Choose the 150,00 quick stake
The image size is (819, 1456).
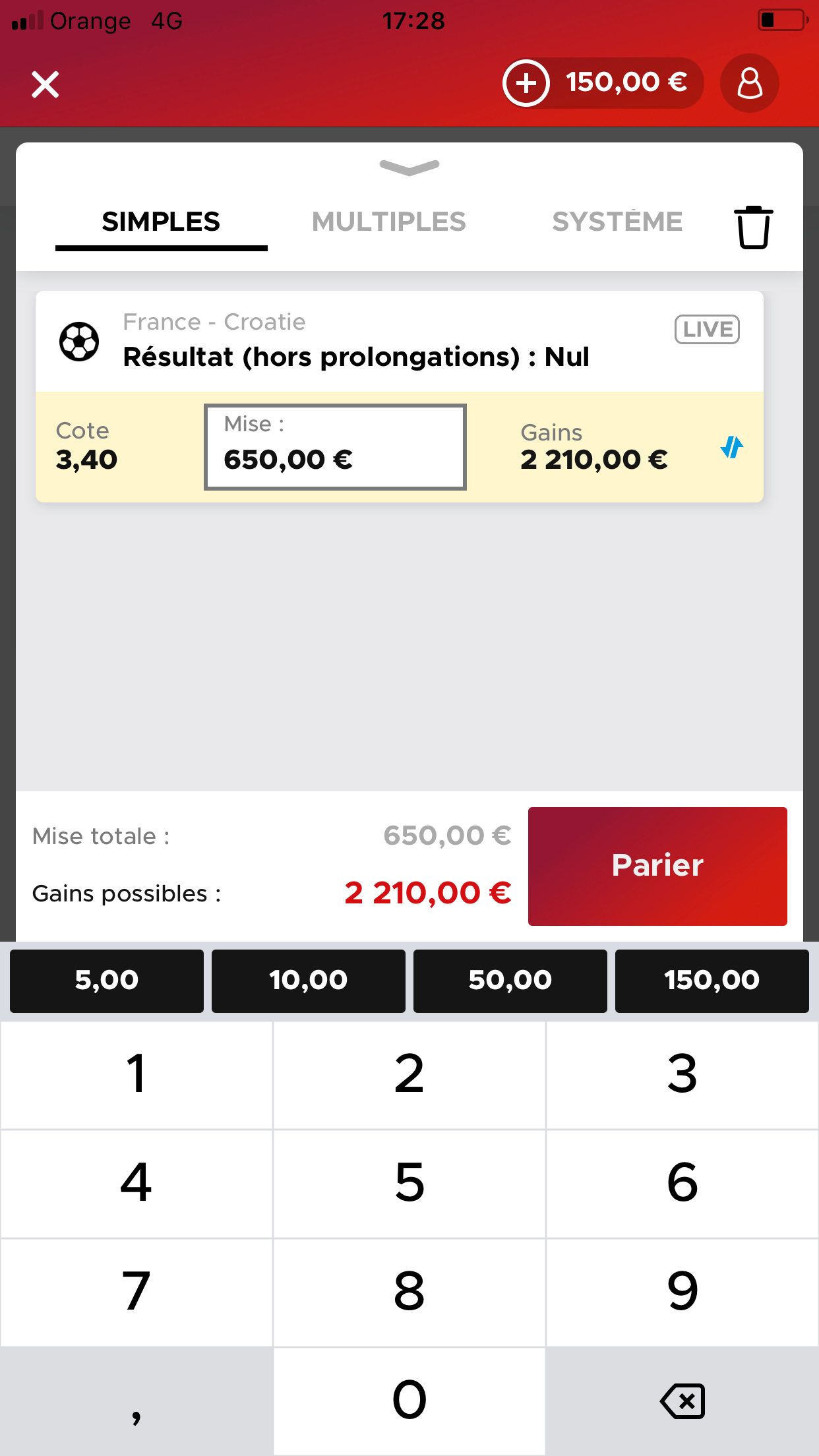712,981
